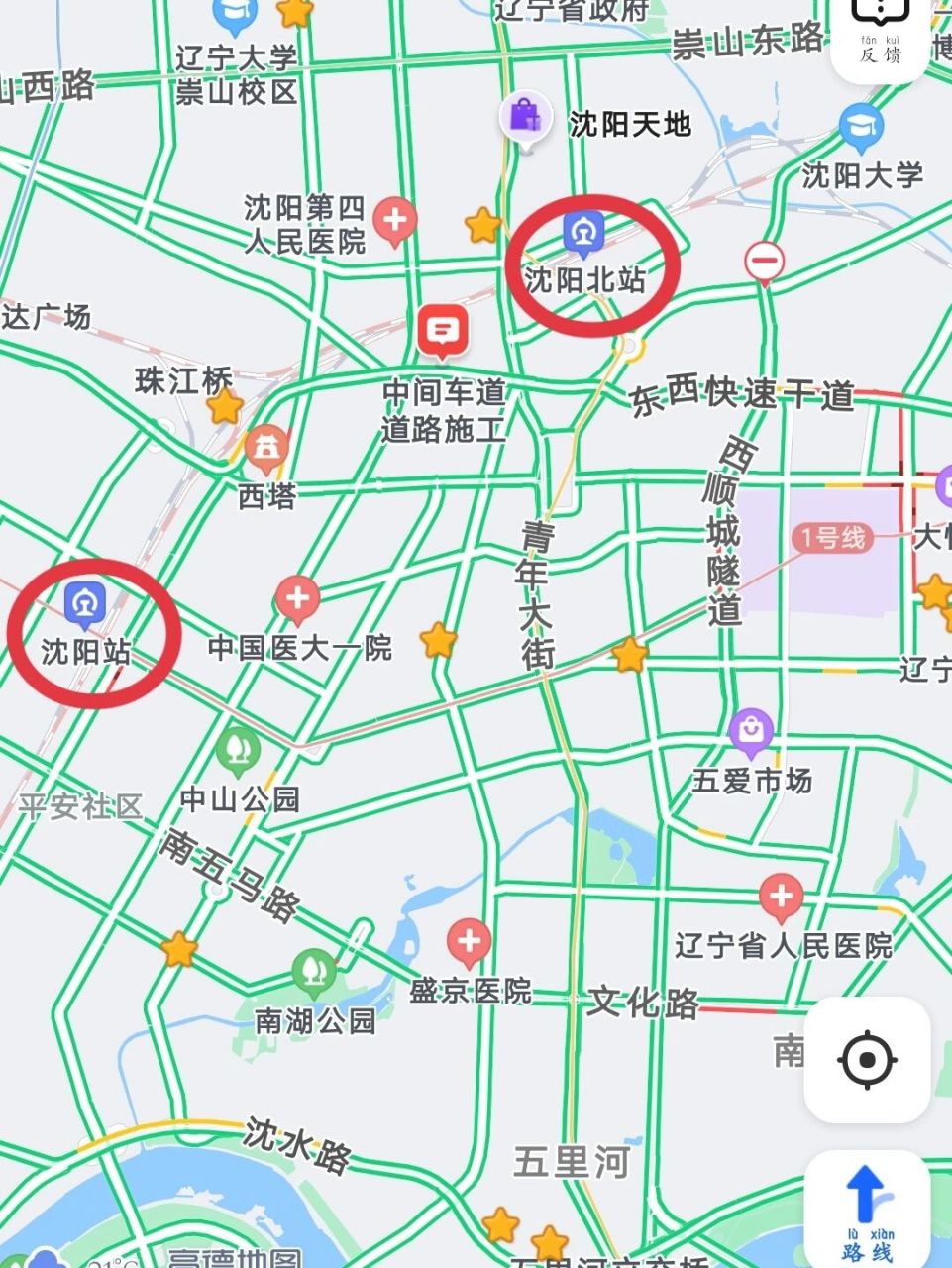952x1268 pixels.
Task: Click the 沈阳站 station marker
Action: pos(87,599)
